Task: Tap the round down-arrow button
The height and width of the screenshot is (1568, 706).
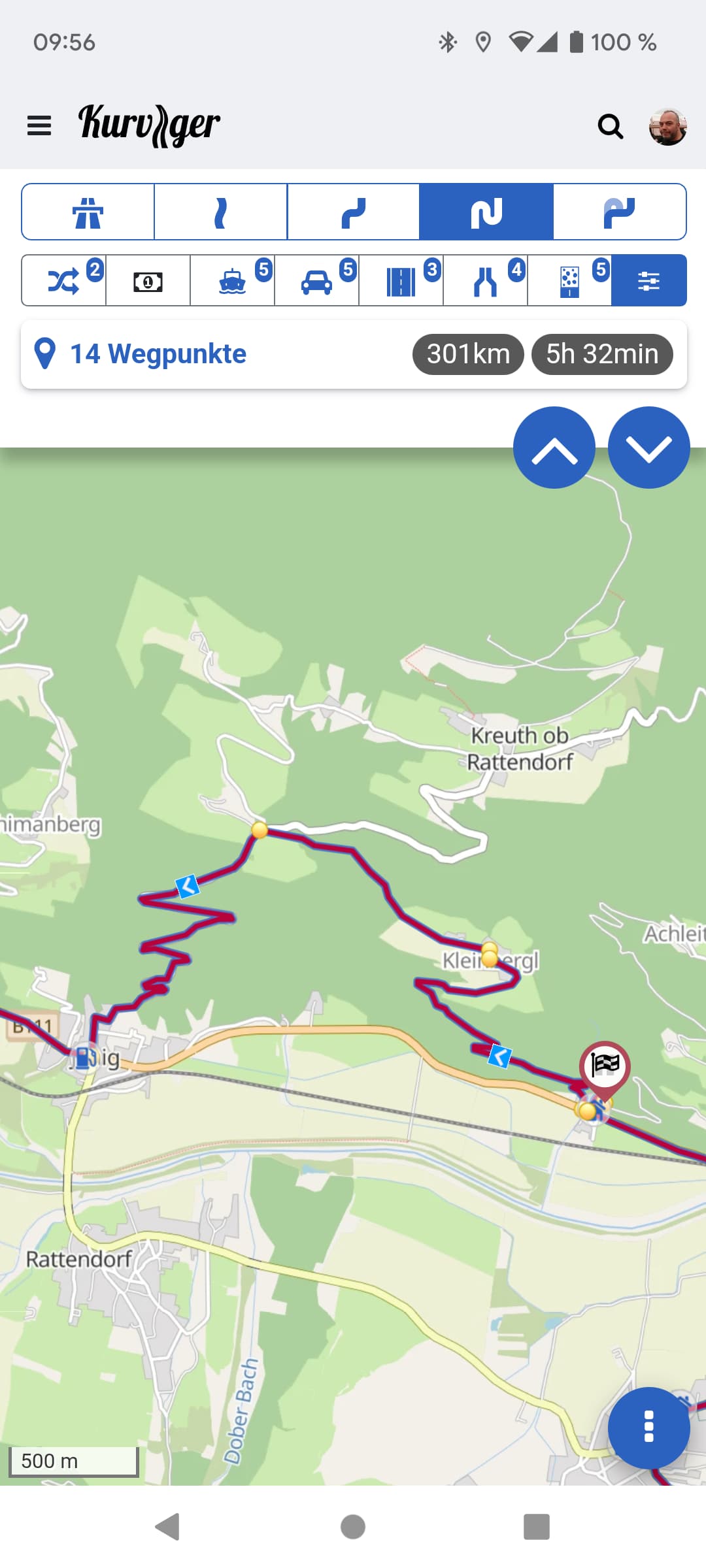Action: pyautogui.click(x=648, y=448)
